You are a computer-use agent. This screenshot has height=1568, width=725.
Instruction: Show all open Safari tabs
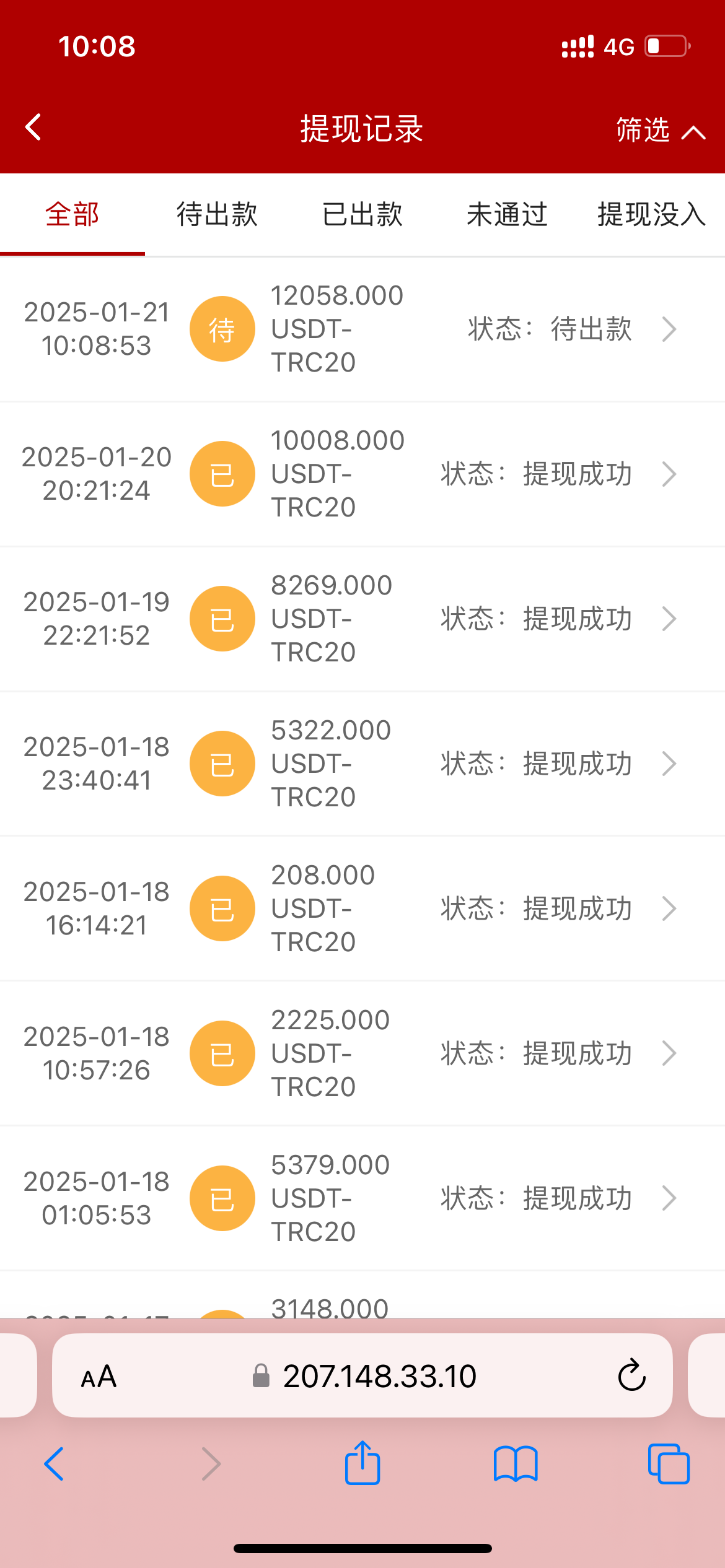669,1464
